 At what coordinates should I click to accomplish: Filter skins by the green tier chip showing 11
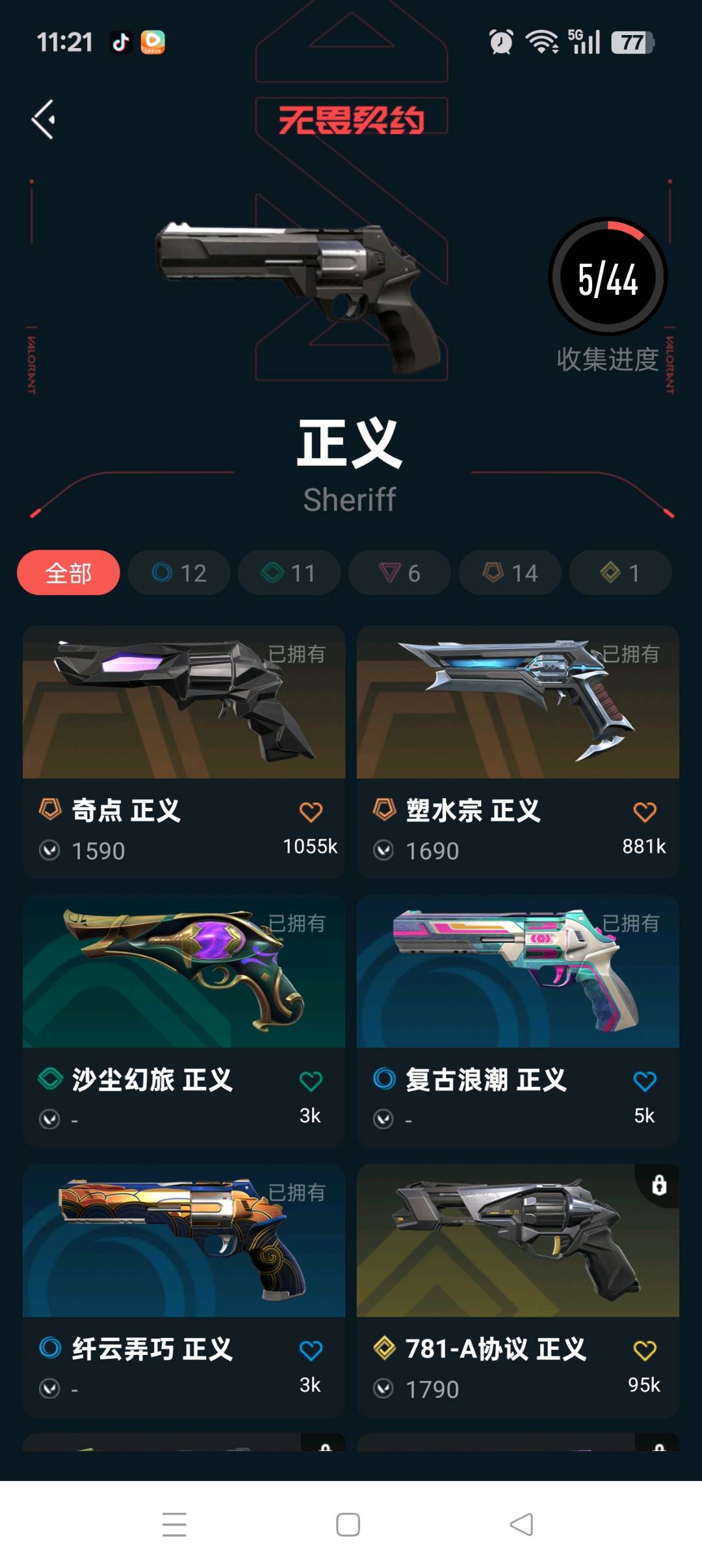pos(289,573)
